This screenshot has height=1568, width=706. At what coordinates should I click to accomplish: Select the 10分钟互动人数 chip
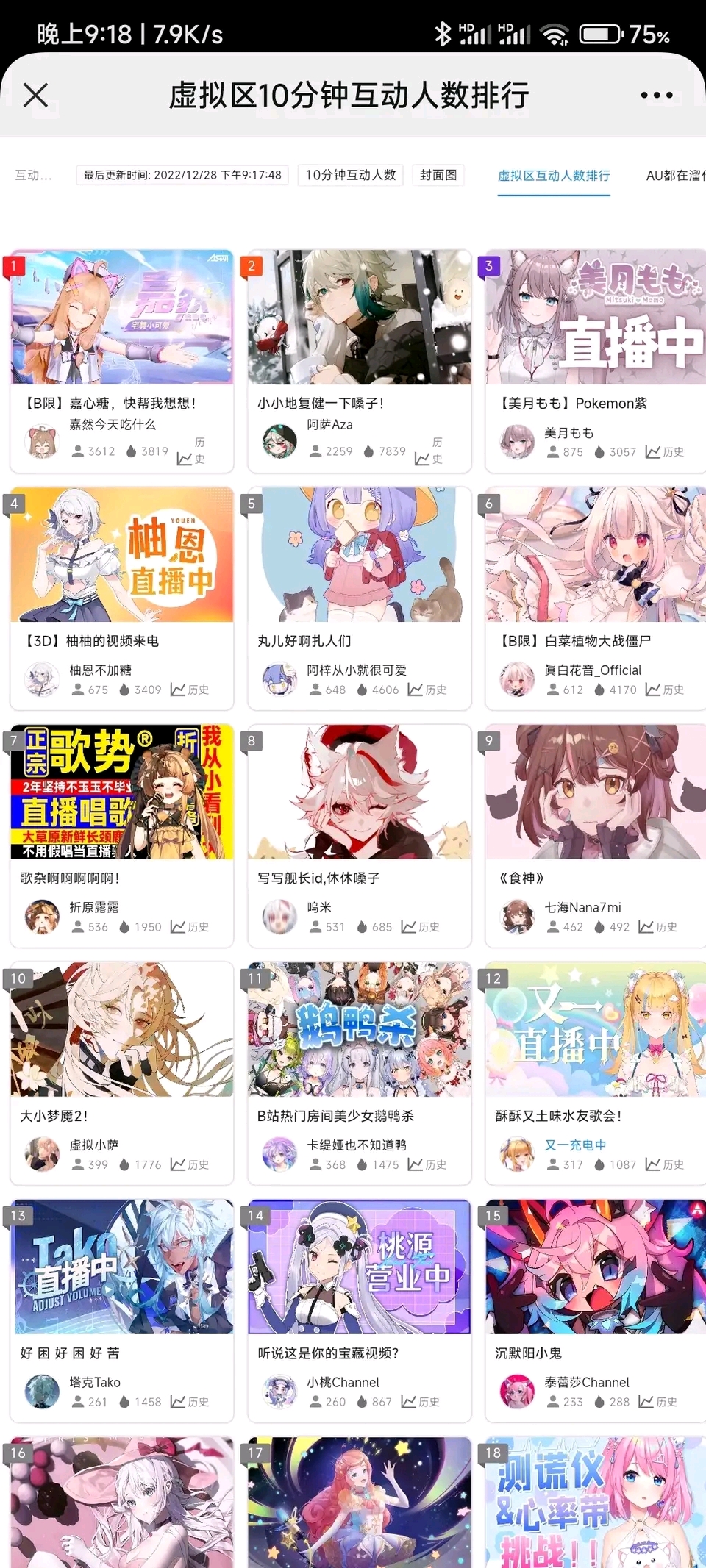(x=351, y=175)
